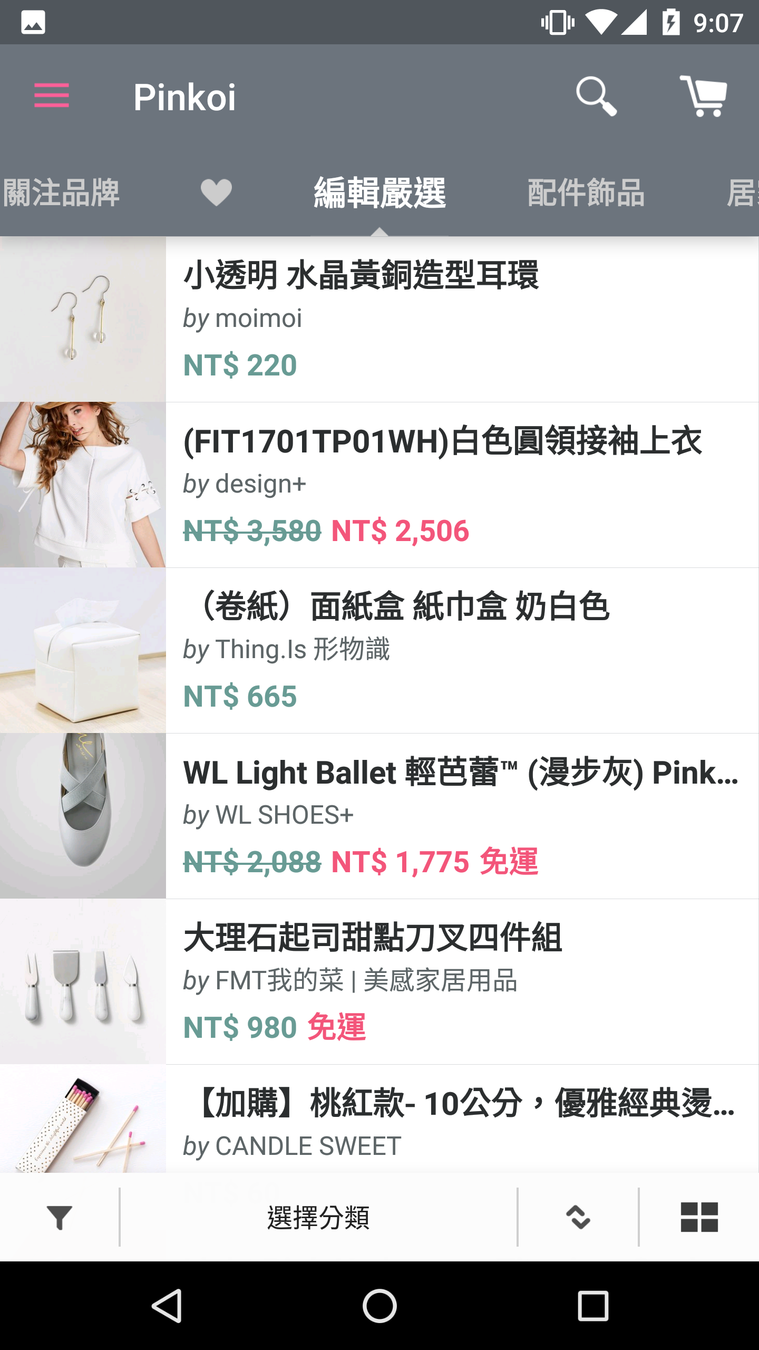Open the shopping cart
This screenshot has width=759, height=1350.
coord(703,96)
